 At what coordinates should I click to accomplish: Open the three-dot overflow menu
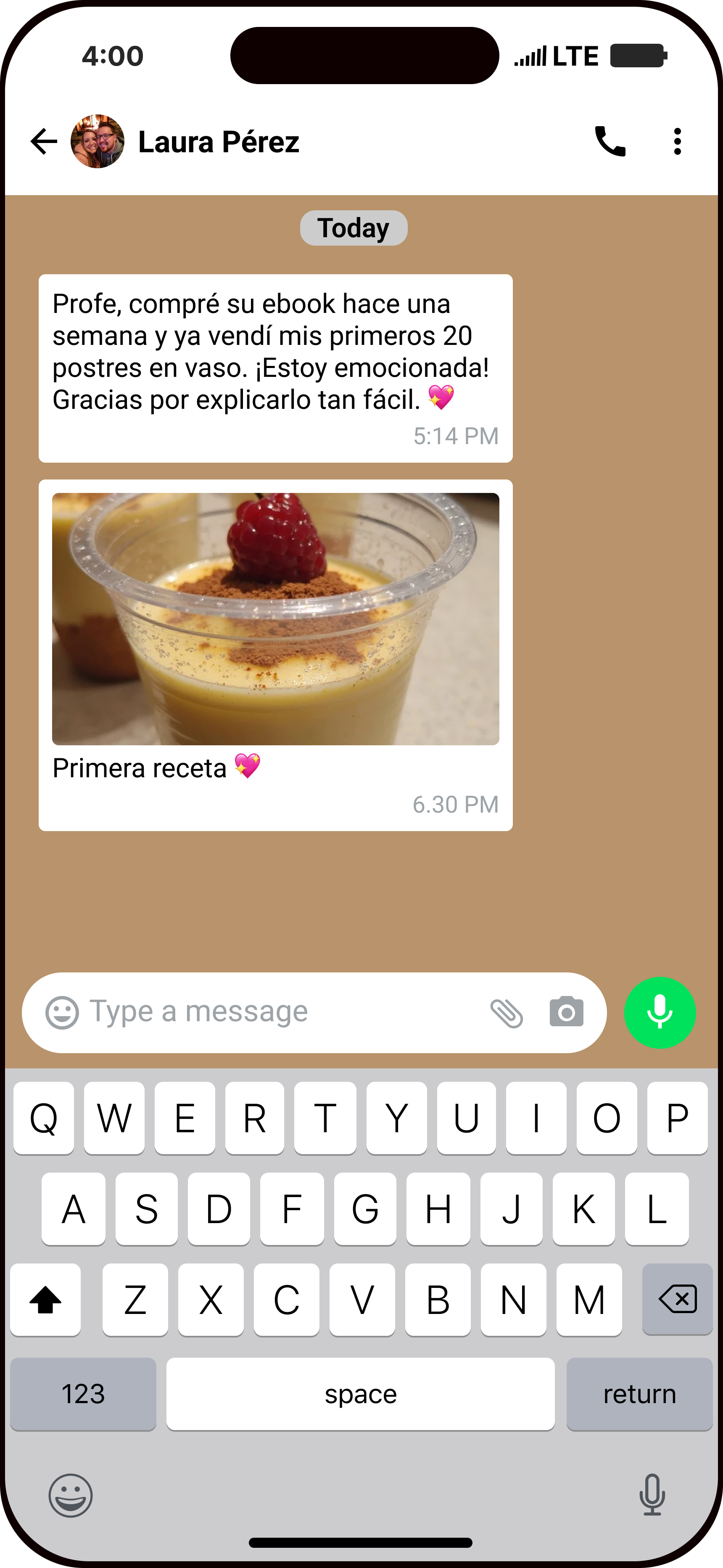(677, 141)
